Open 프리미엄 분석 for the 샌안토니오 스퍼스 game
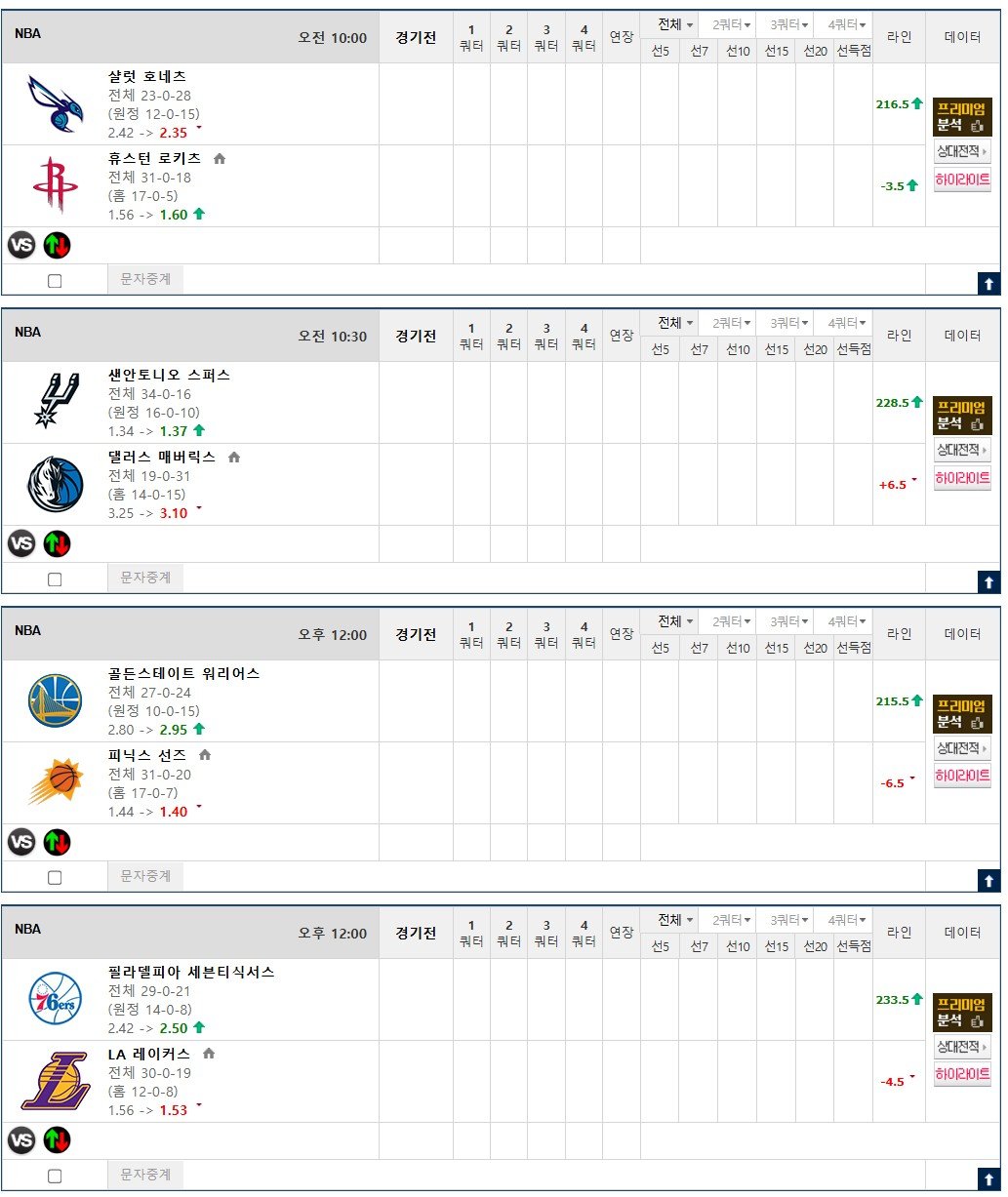Viewport: 1008px width, 1197px height. pyautogui.click(x=962, y=416)
